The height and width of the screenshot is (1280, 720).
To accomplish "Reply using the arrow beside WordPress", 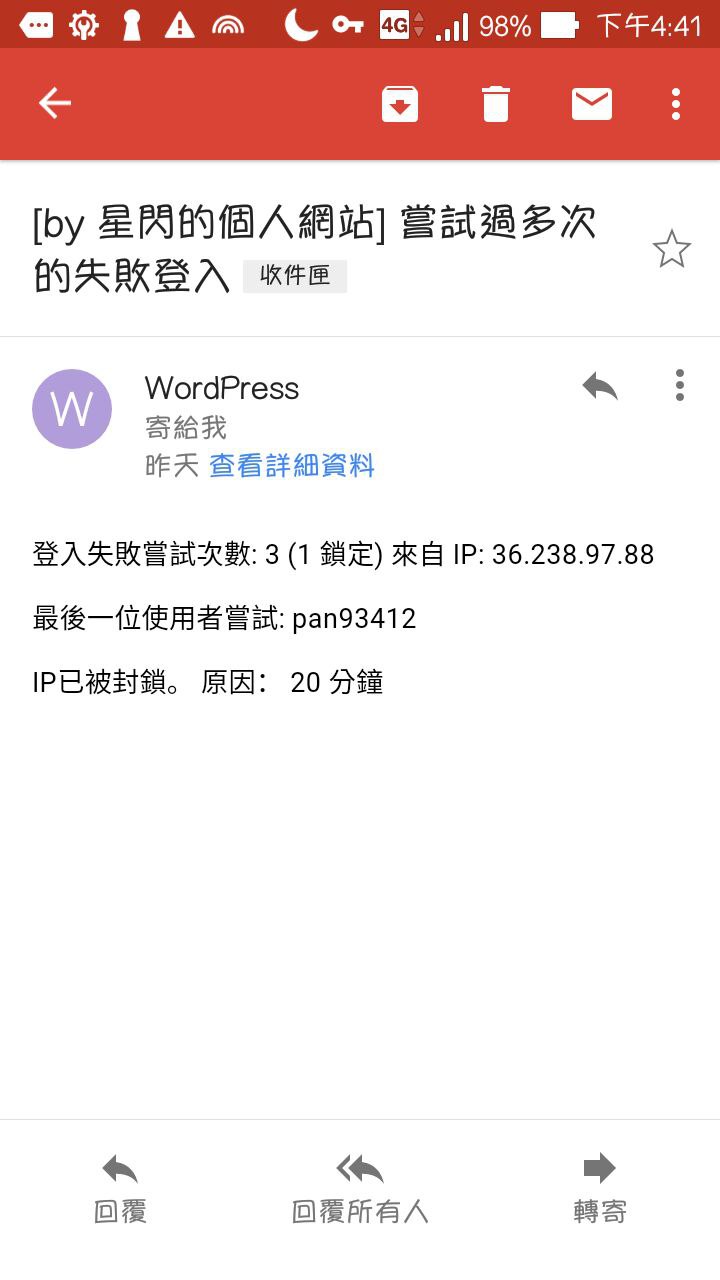I will click(600, 386).
